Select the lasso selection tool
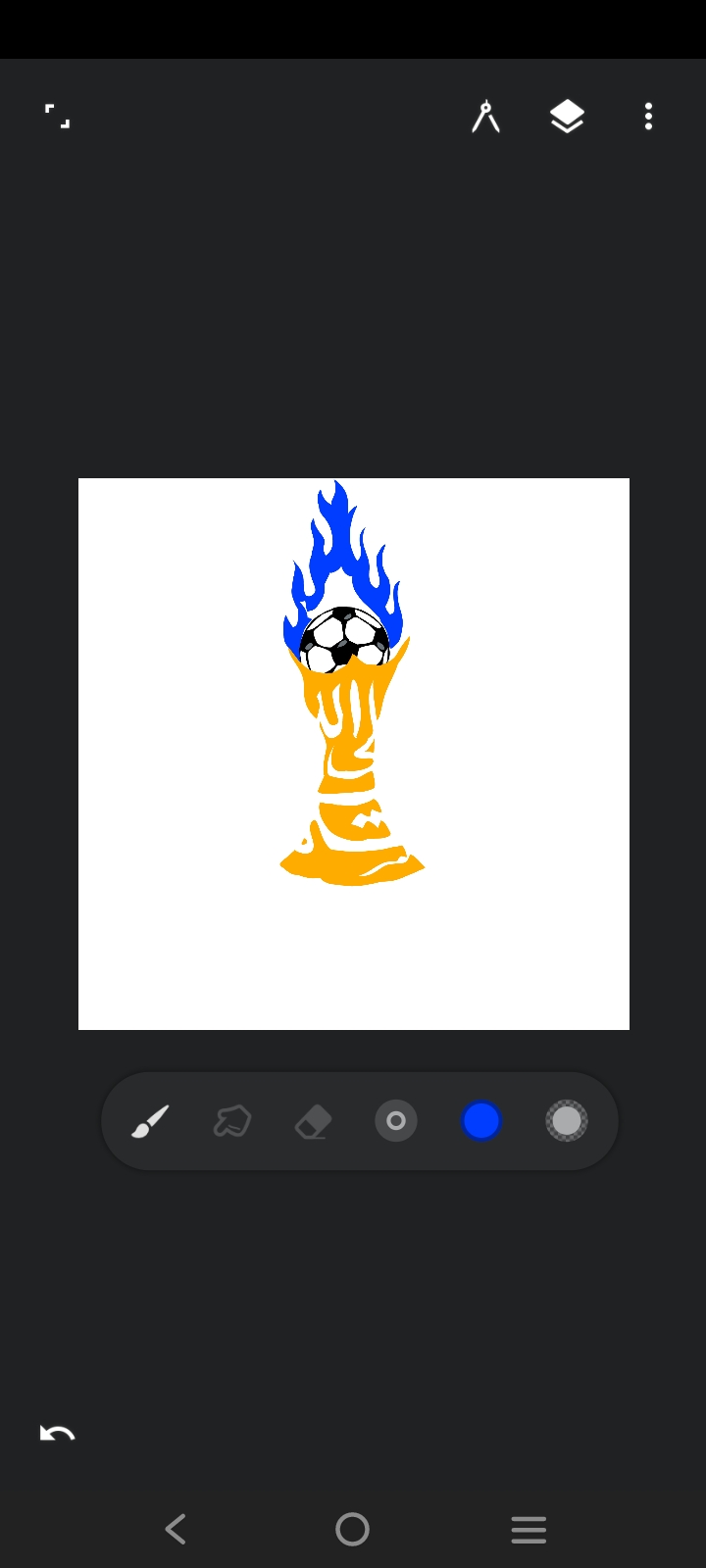706x1568 pixels. pyautogui.click(x=232, y=1121)
